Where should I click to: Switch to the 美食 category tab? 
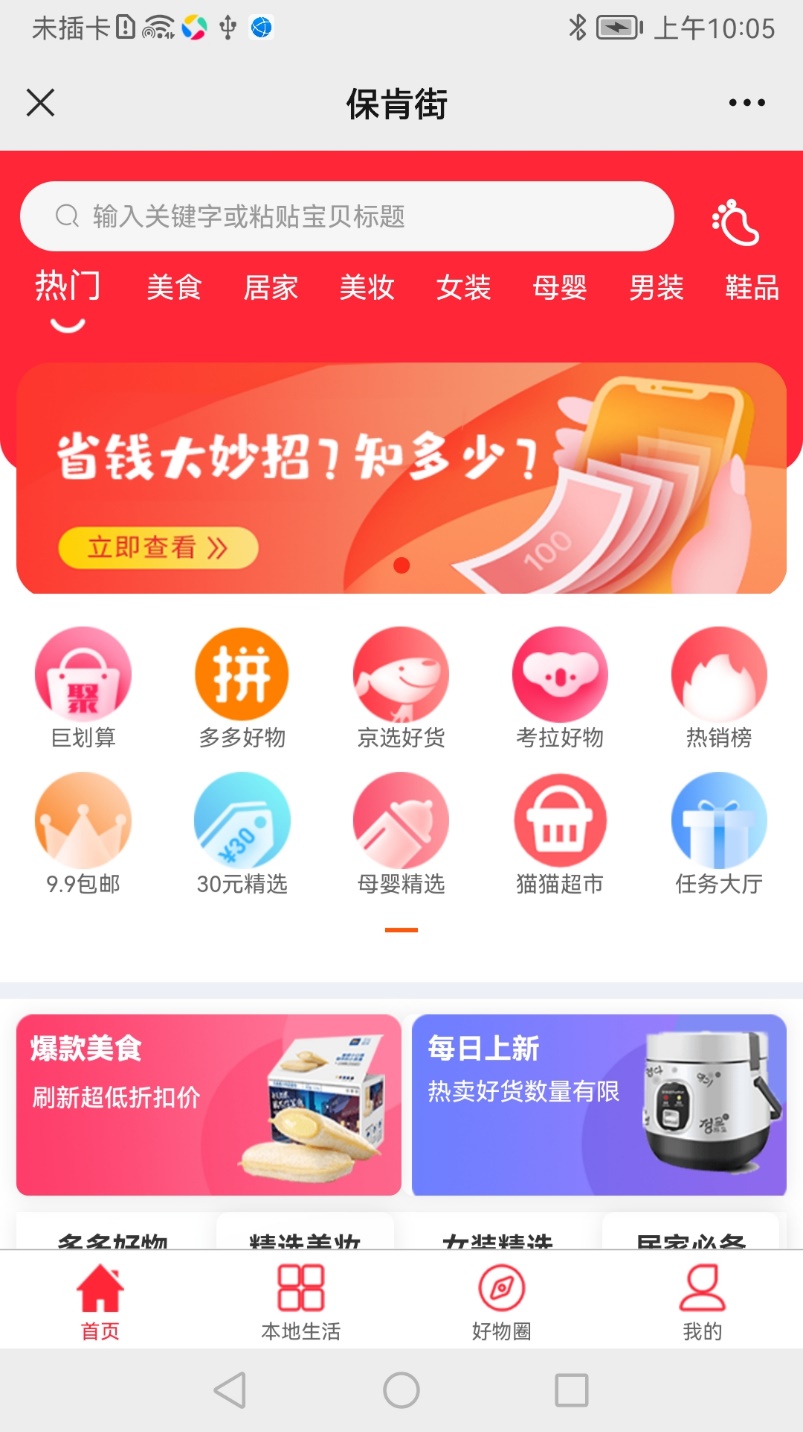(174, 288)
